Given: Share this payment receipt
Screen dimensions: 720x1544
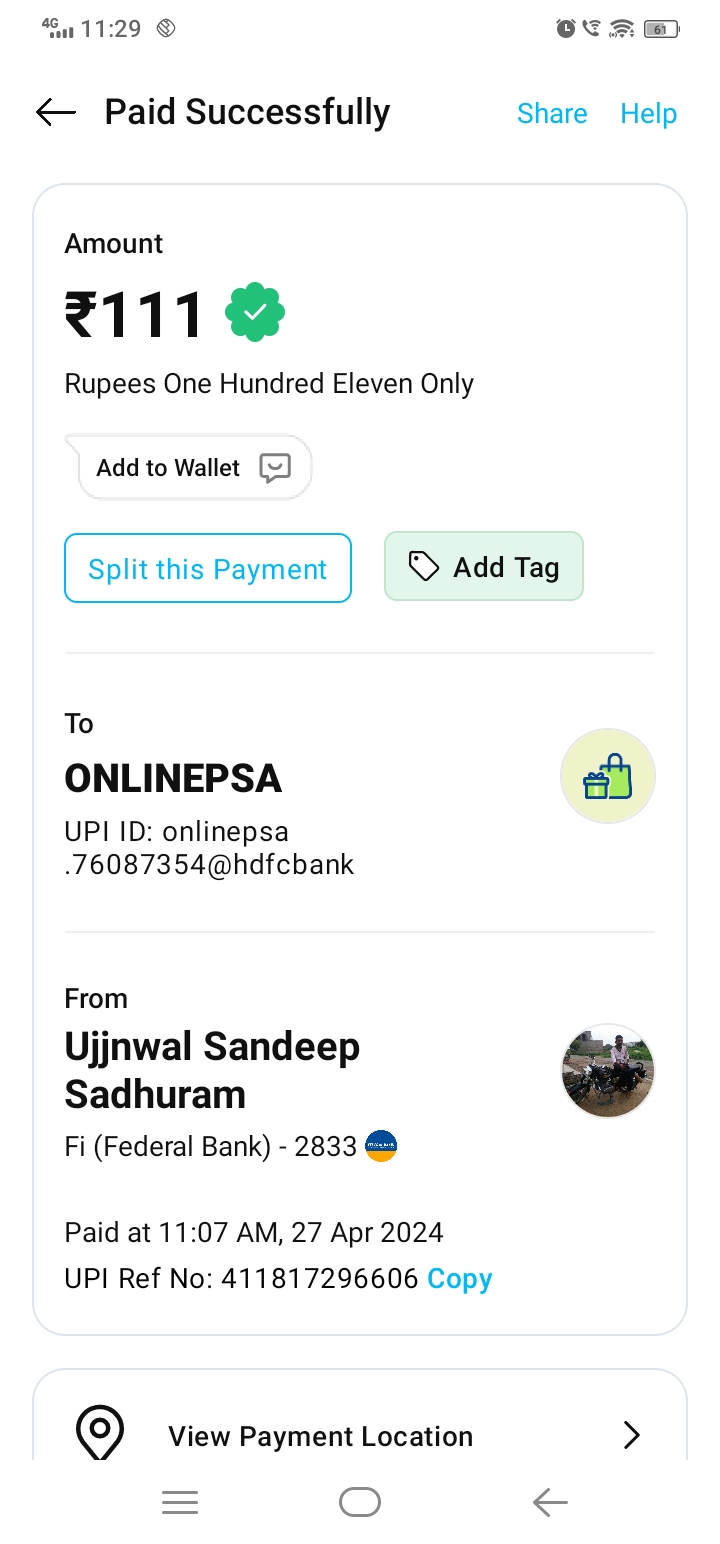Looking at the screenshot, I should (x=551, y=114).
